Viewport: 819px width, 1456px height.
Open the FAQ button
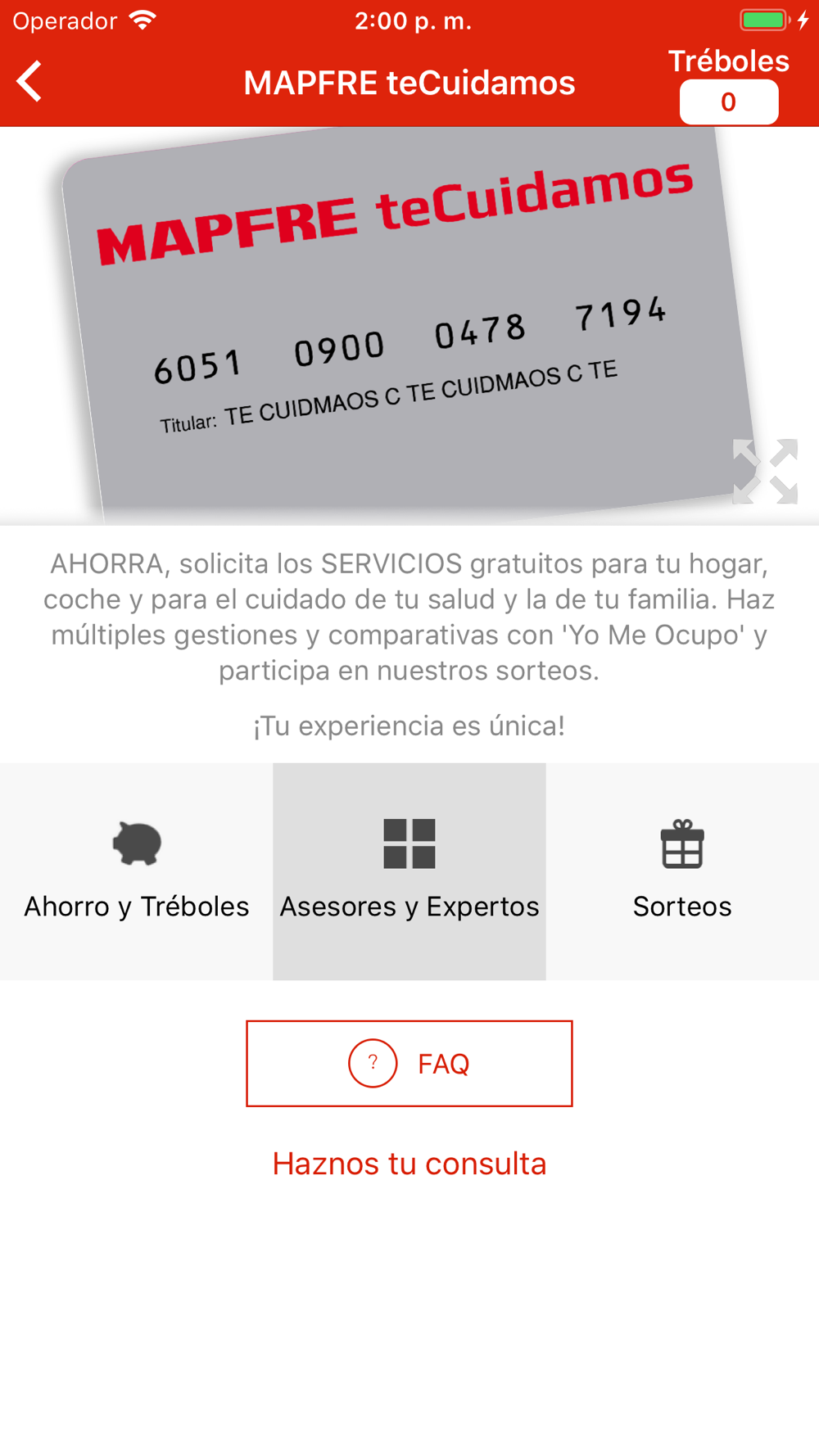409,1064
